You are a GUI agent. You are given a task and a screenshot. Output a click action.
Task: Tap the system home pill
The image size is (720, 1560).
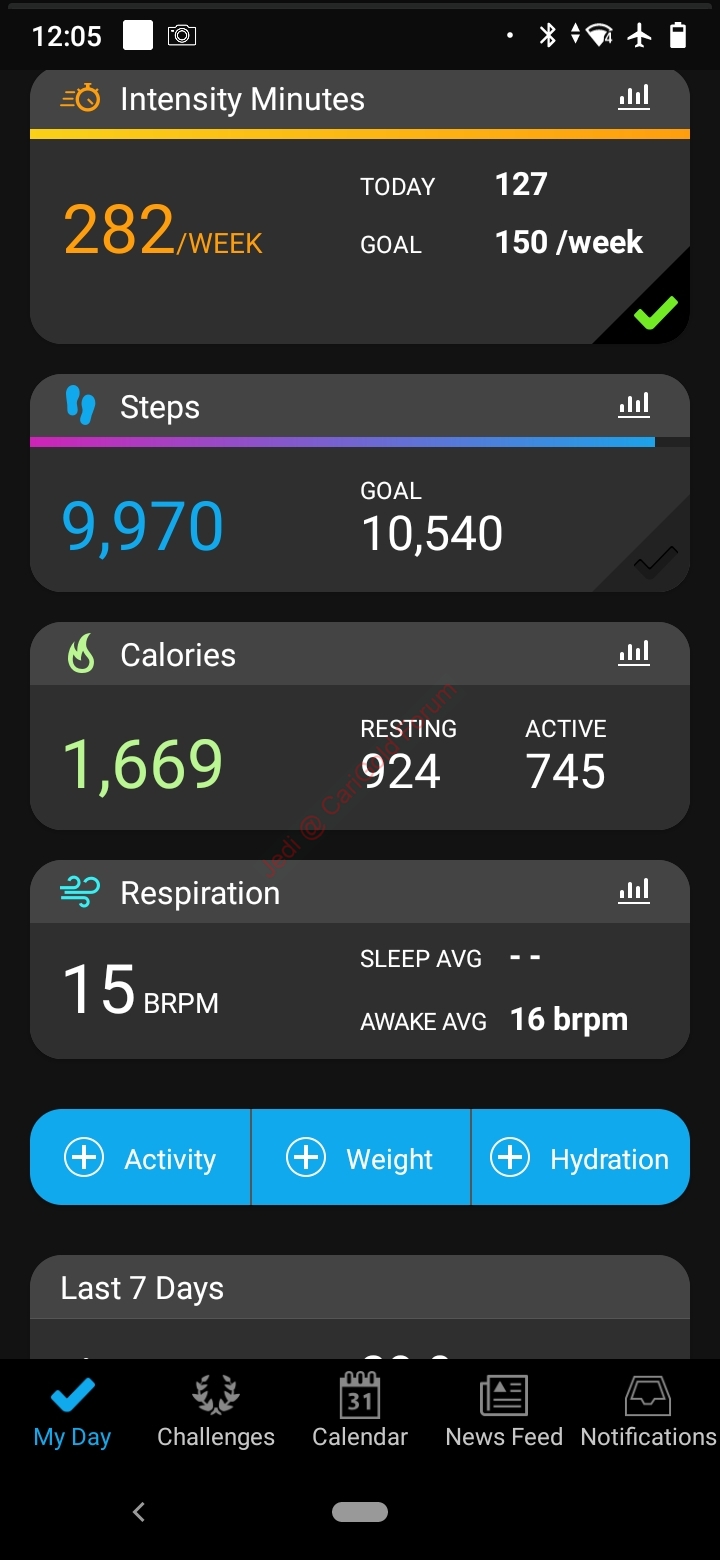360,1512
